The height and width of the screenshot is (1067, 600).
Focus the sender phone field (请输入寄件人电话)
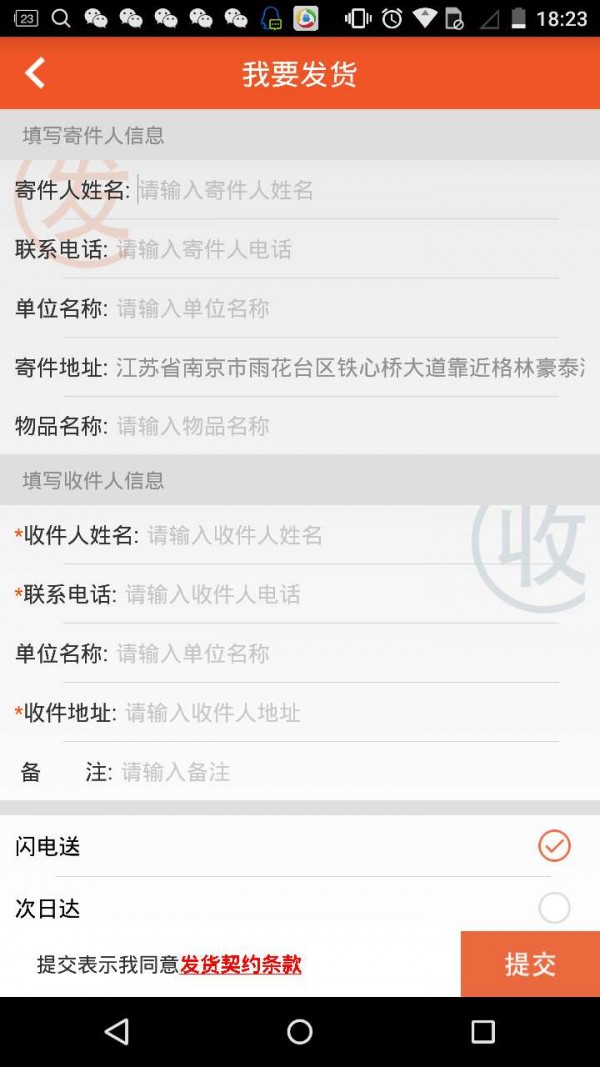tap(335, 249)
